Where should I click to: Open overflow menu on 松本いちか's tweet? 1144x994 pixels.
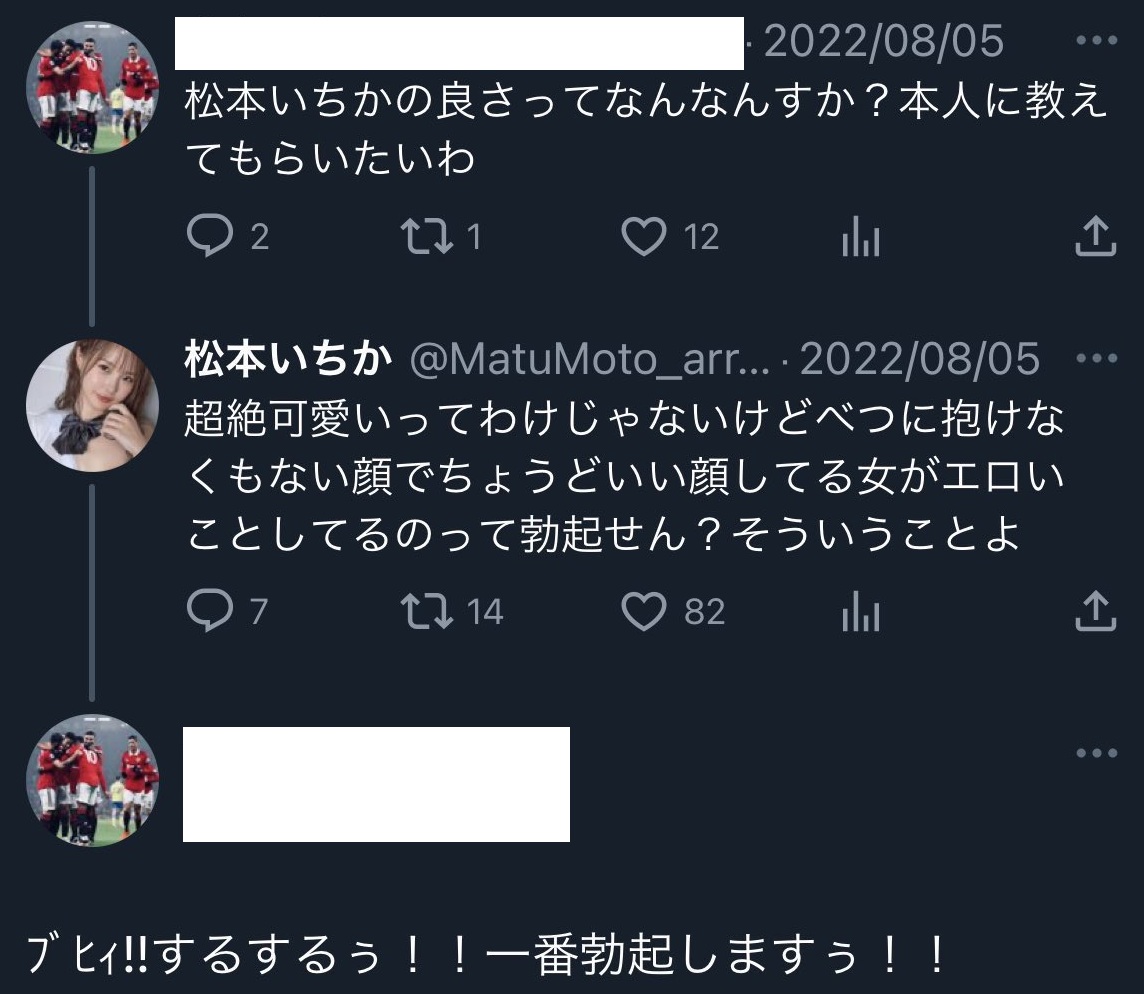coord(1097,359)
